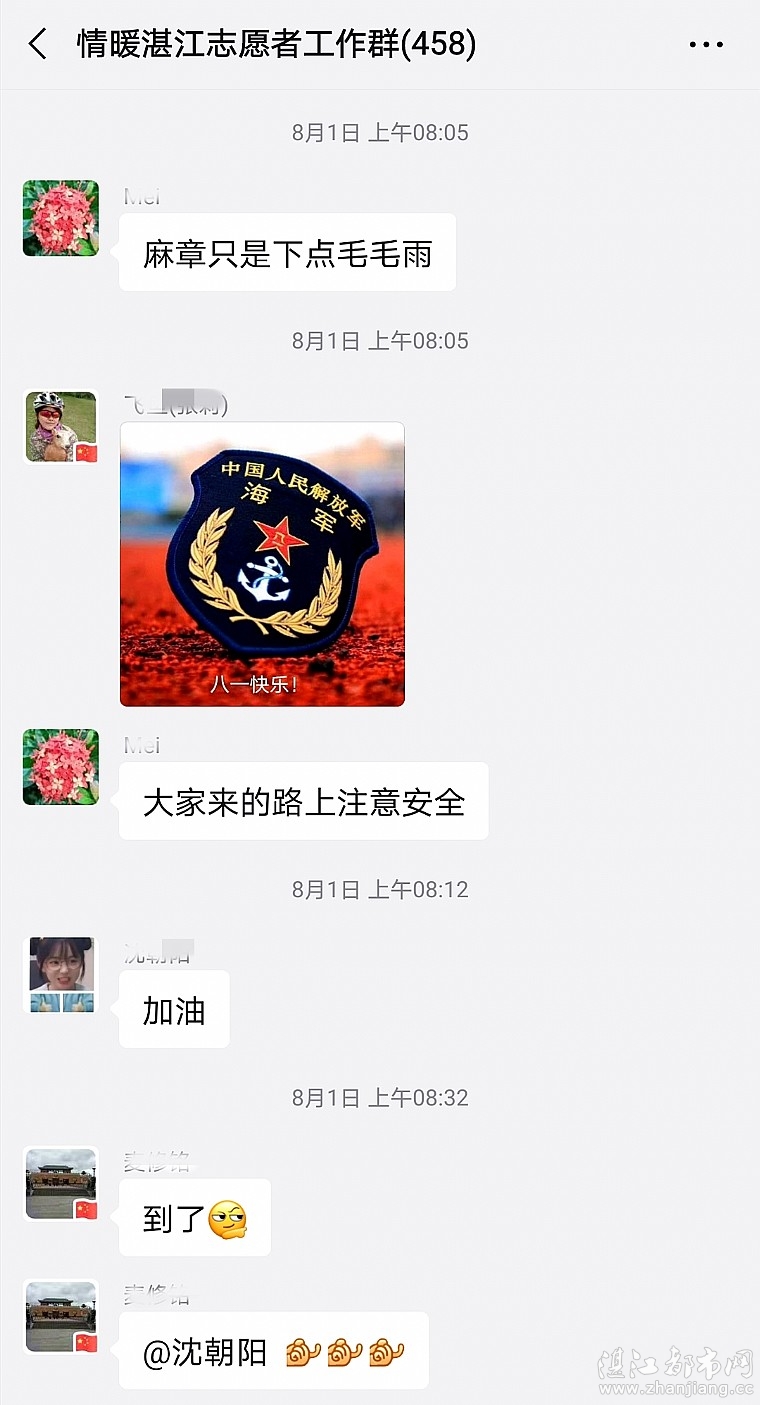Image resolution: width=760 pixels, height=1405 pixels.
Task: Go back from the group chat
Action: coord(38,44)
